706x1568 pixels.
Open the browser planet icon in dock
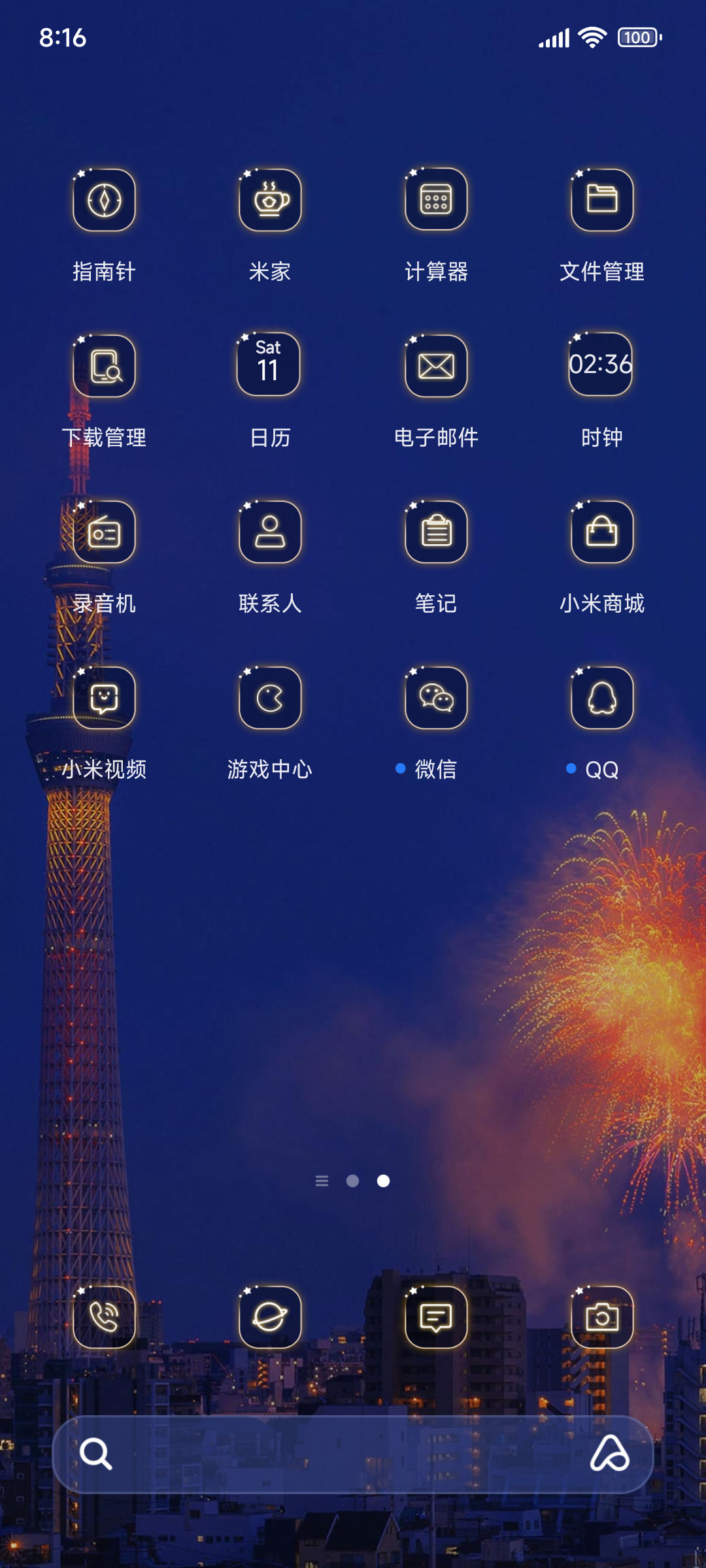tap(270, 1317)
